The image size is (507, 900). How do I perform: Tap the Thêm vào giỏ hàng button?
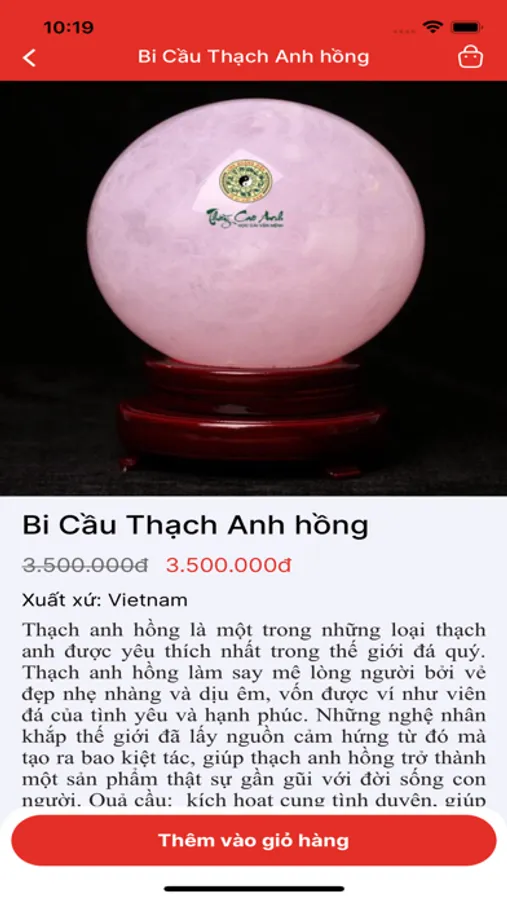(253, 840)
